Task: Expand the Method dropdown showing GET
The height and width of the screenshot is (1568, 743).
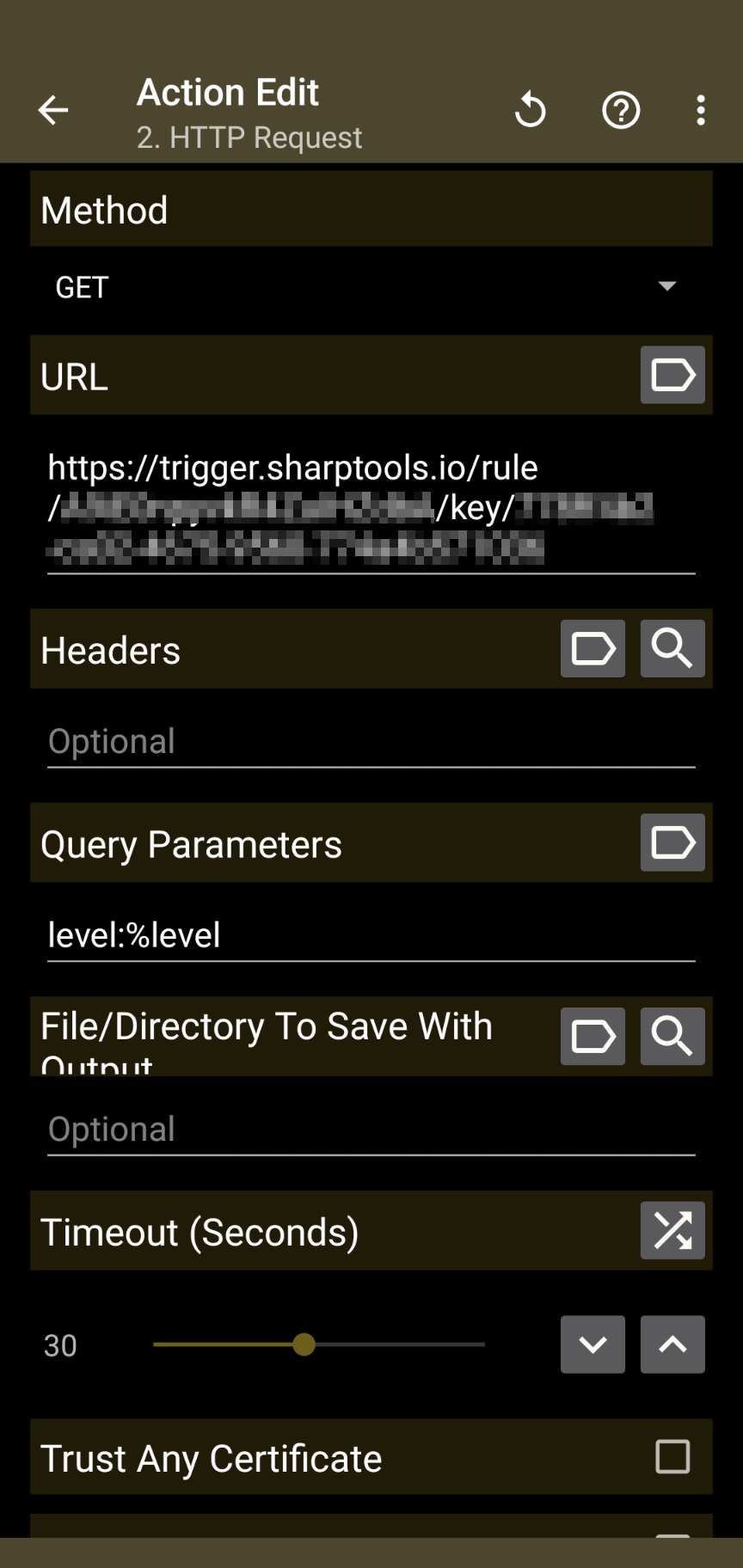Action: [370, 287]
